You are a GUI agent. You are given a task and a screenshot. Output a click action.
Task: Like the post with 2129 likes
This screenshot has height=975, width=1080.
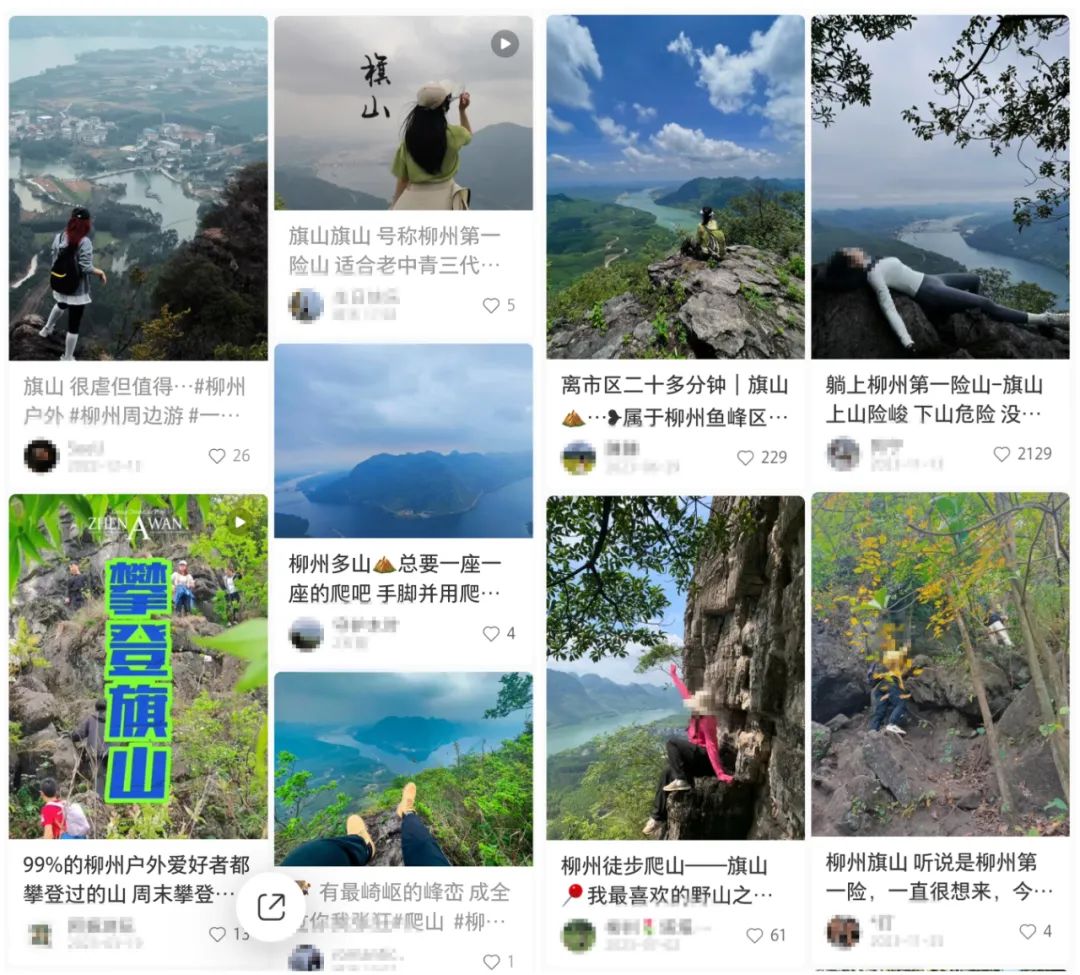[1001, 454]
